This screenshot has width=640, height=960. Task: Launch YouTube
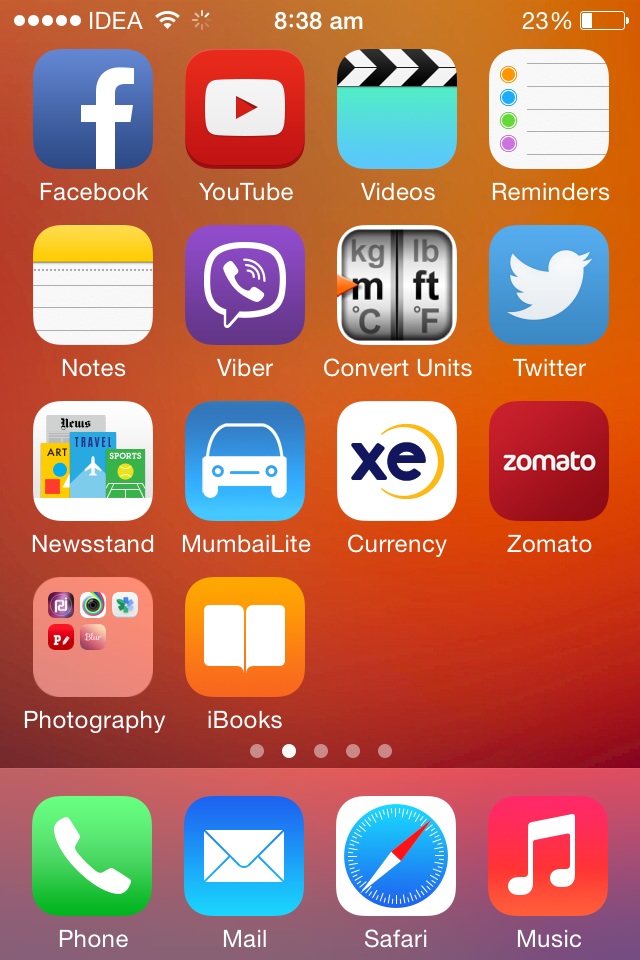pyautogui.click(x=245, y=109)
